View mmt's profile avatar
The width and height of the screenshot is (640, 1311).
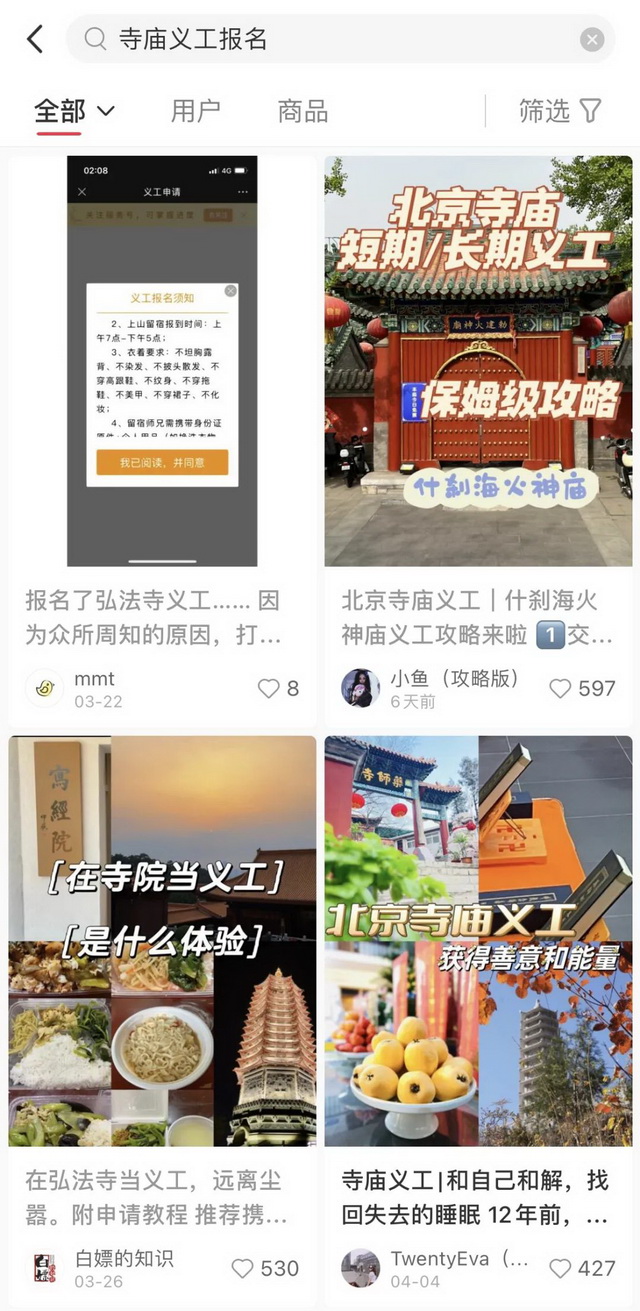pos(44,688)
